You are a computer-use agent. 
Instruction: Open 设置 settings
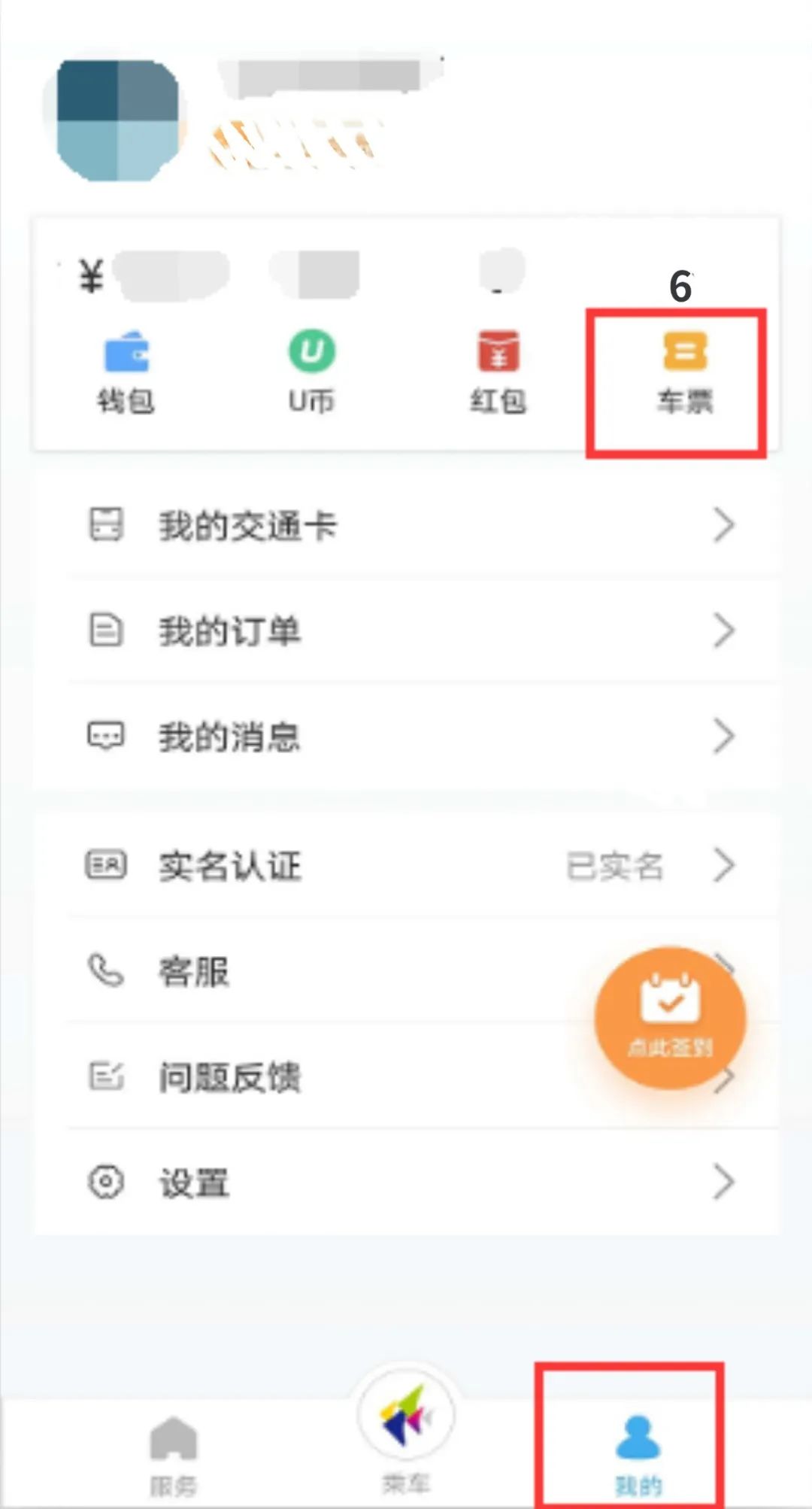point(406,1183)
